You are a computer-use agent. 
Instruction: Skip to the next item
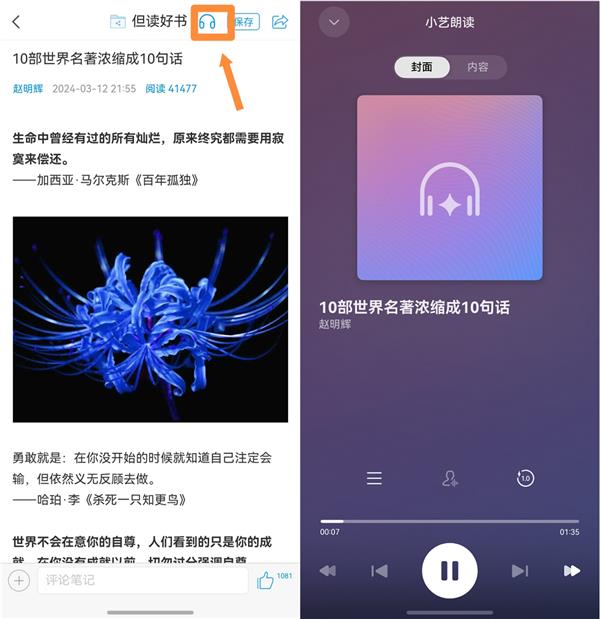[519, 571]
